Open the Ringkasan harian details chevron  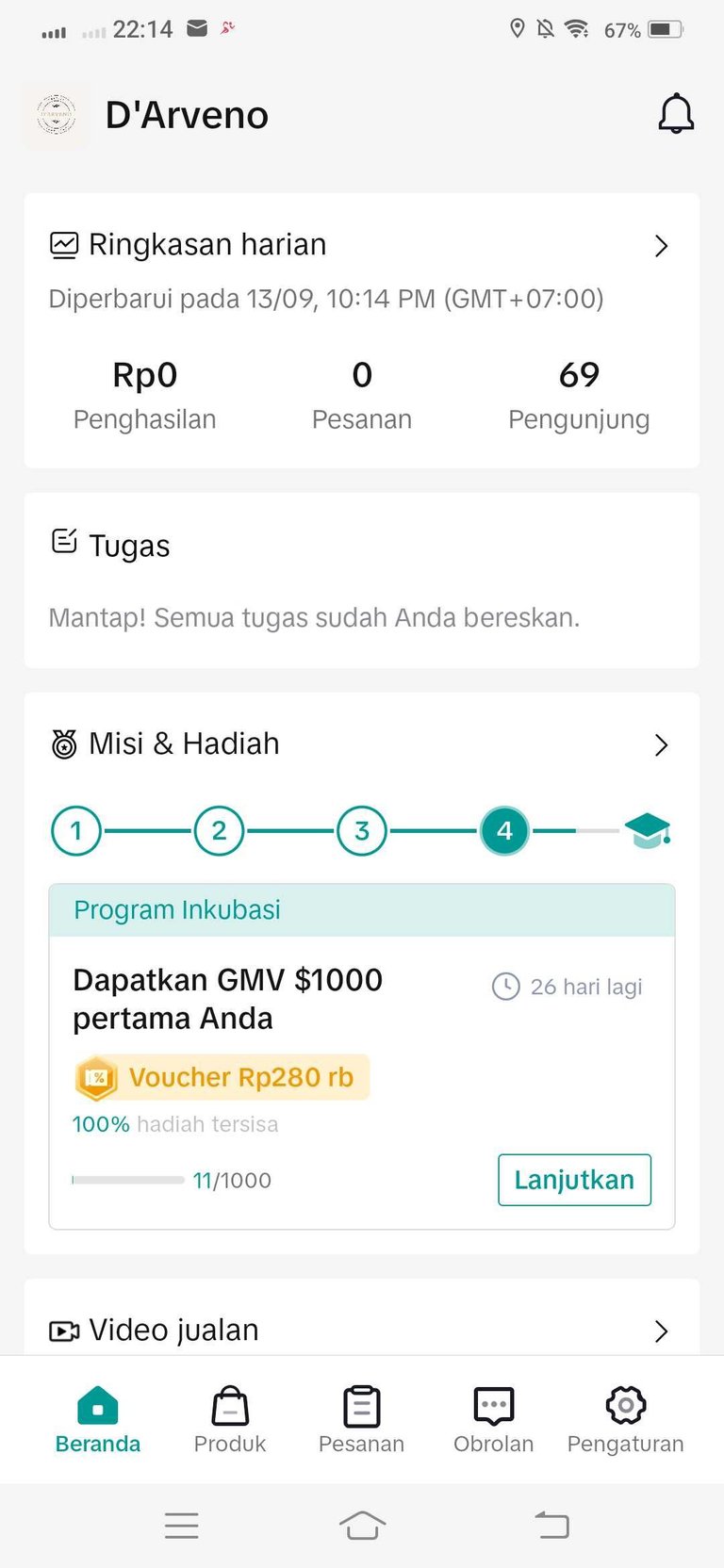pyautogui.click(x=661, y=246)
